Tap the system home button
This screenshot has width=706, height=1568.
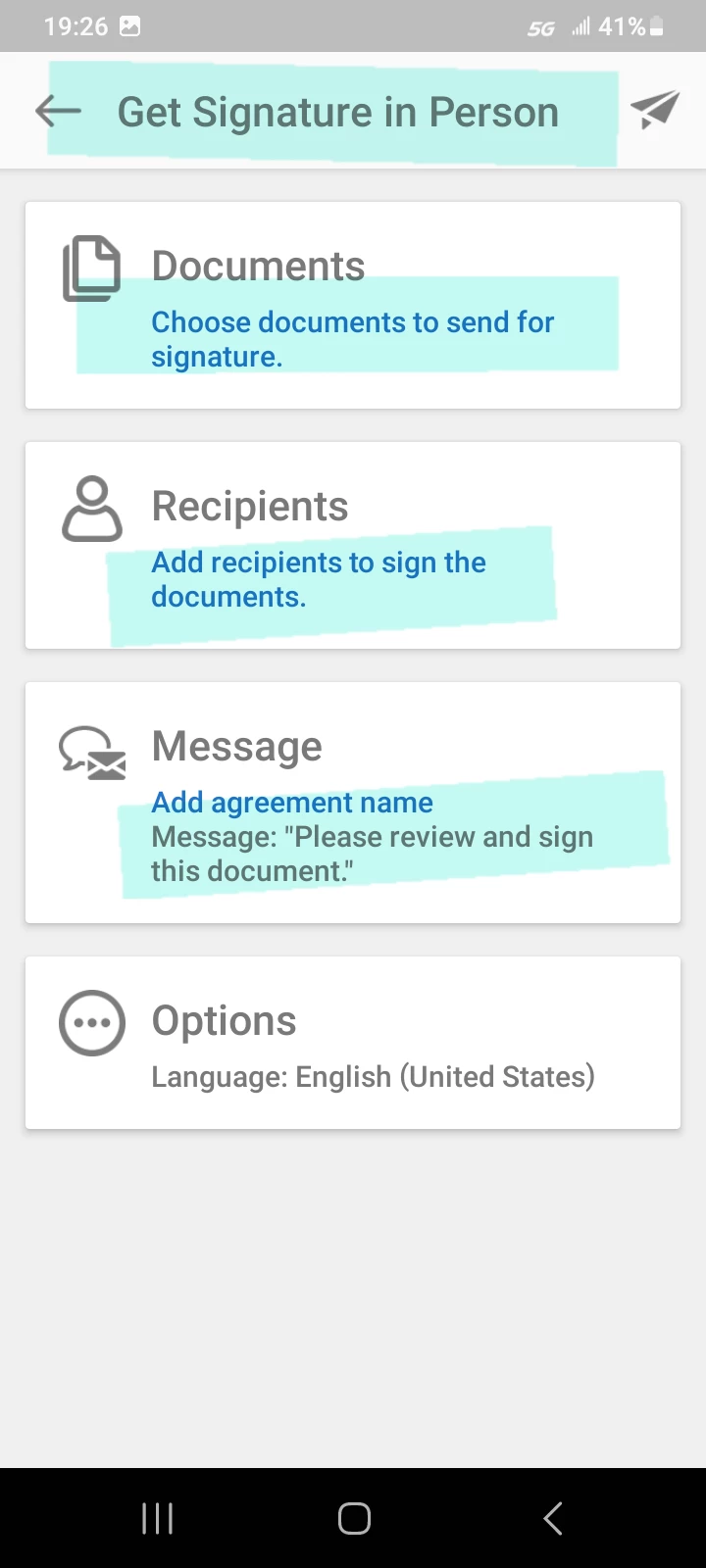354,1519
